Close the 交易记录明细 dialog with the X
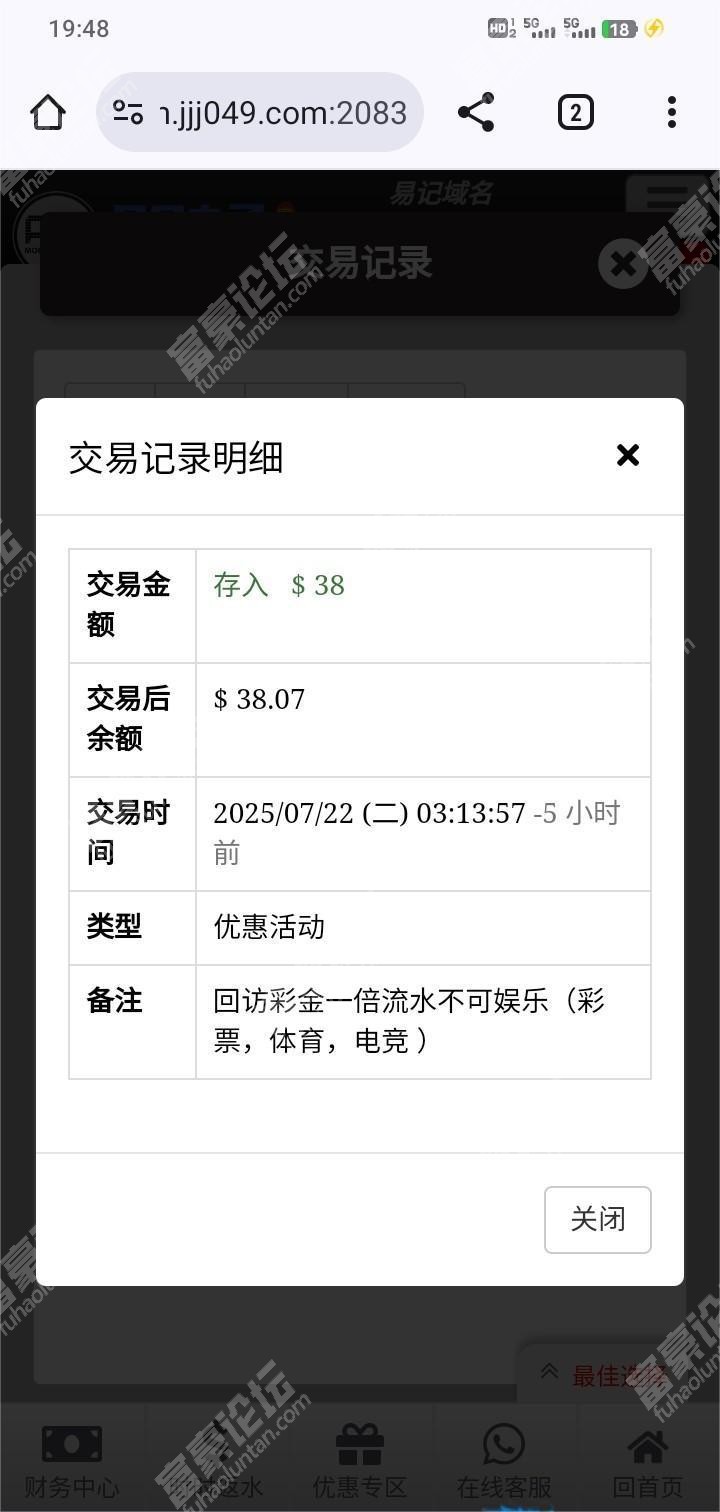720x1512 pixels. click(x=627, y=456)
